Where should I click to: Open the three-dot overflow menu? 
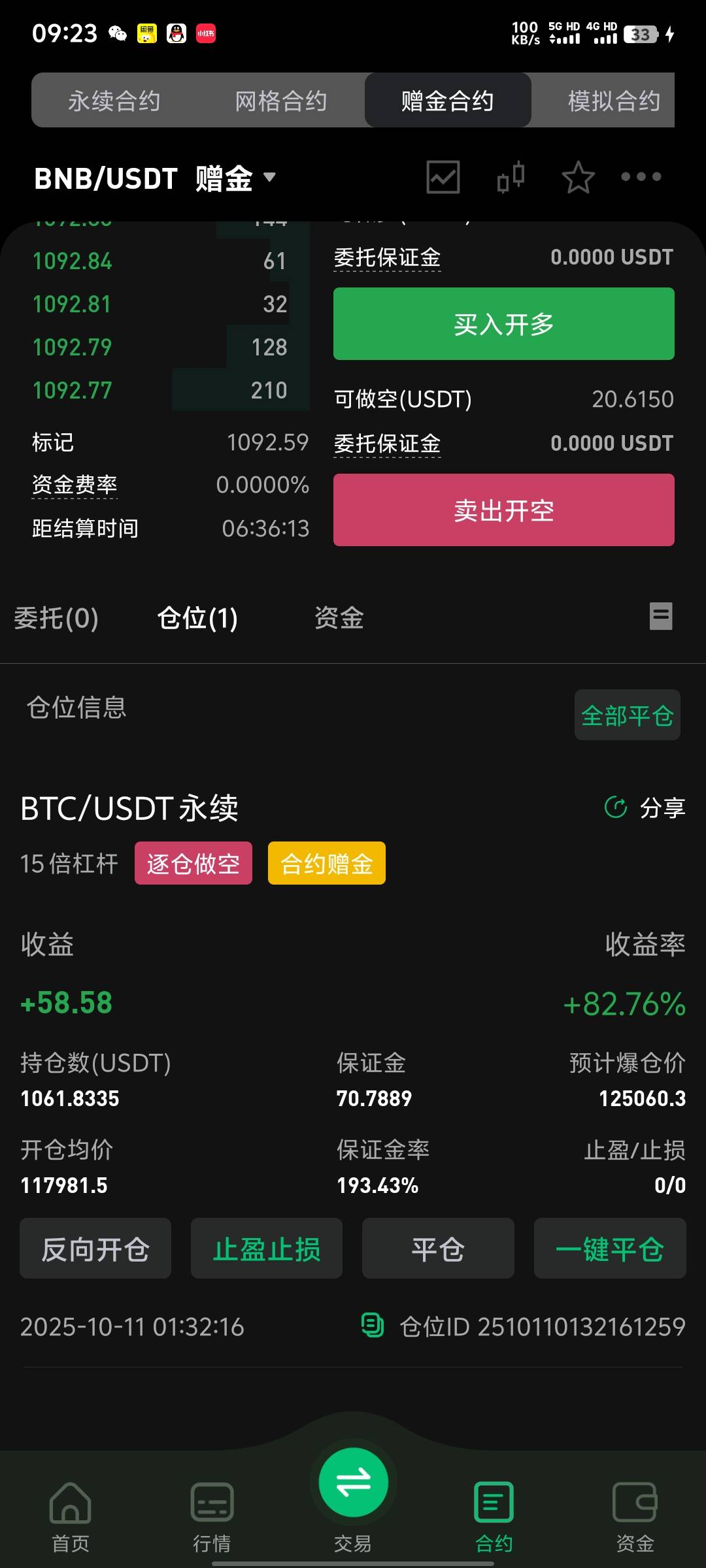click(x=641, y=177)
